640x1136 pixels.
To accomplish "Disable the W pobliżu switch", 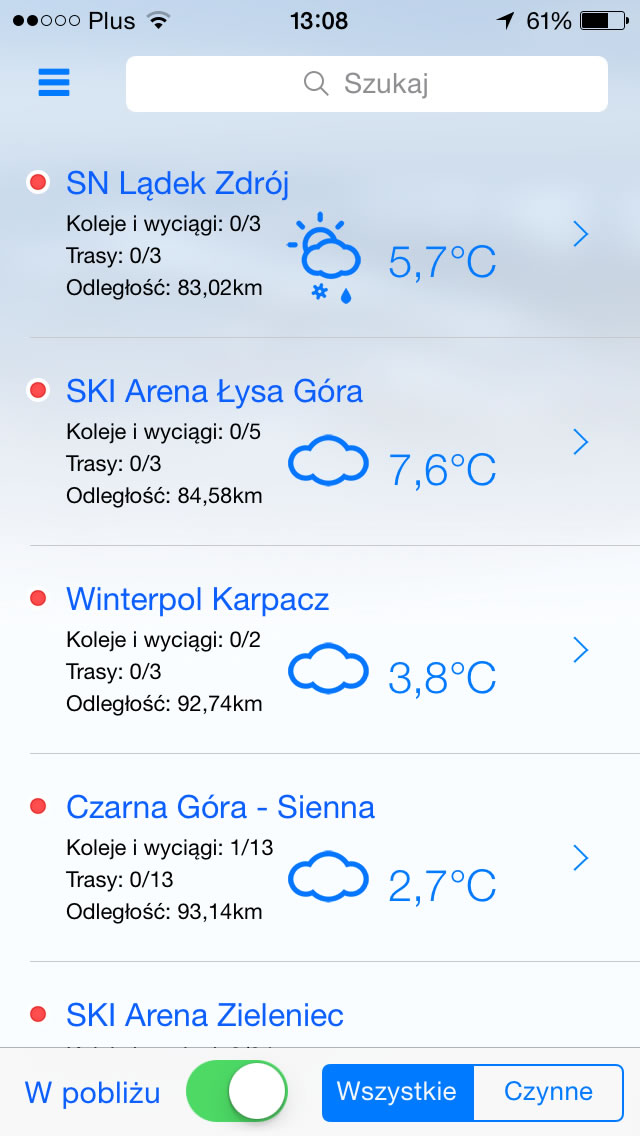I will 237,1091.
